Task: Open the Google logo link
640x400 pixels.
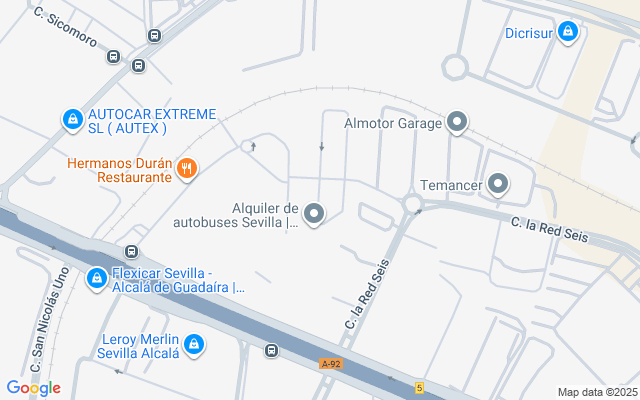Action: click(x=33, y=388)
